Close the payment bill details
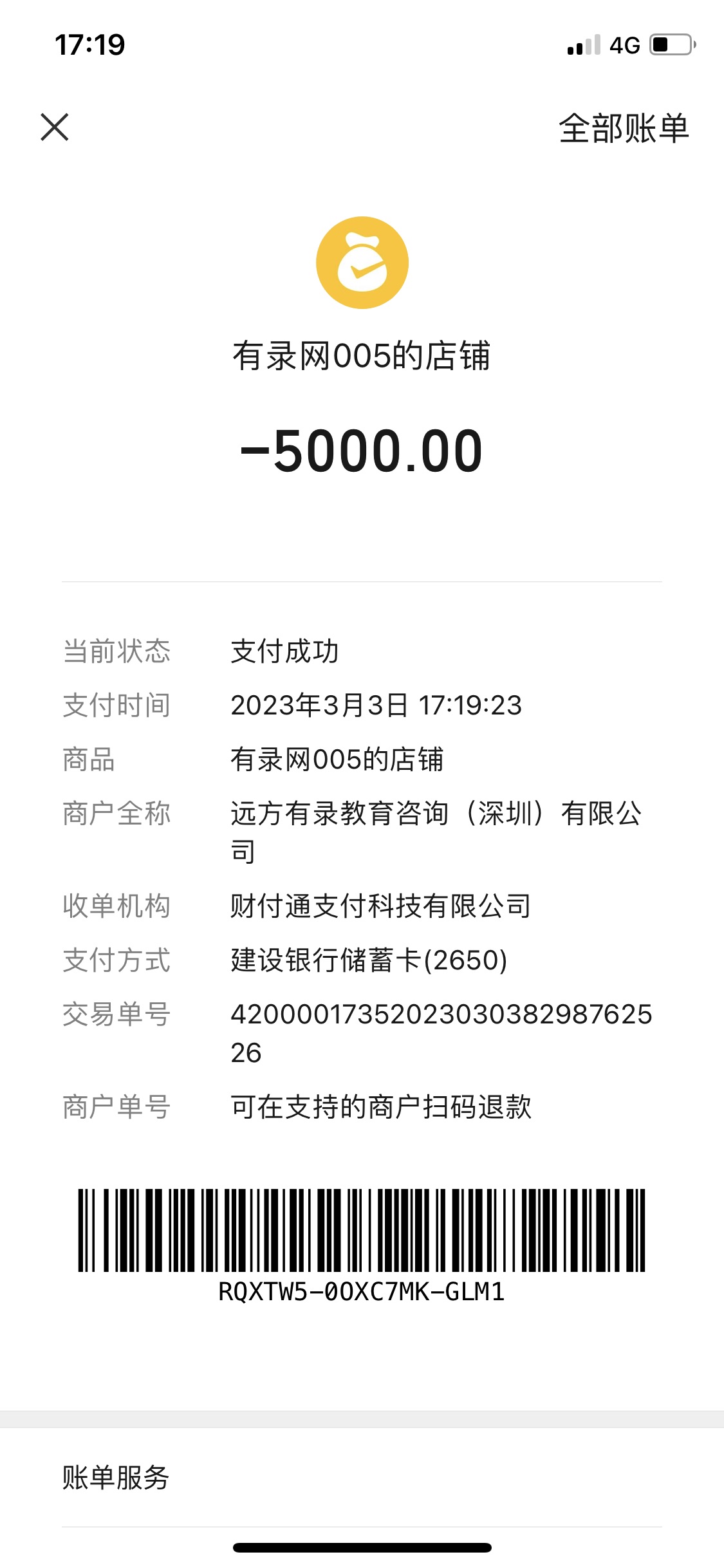Viewport: 724px width, 1568px height. click(55, 127)
